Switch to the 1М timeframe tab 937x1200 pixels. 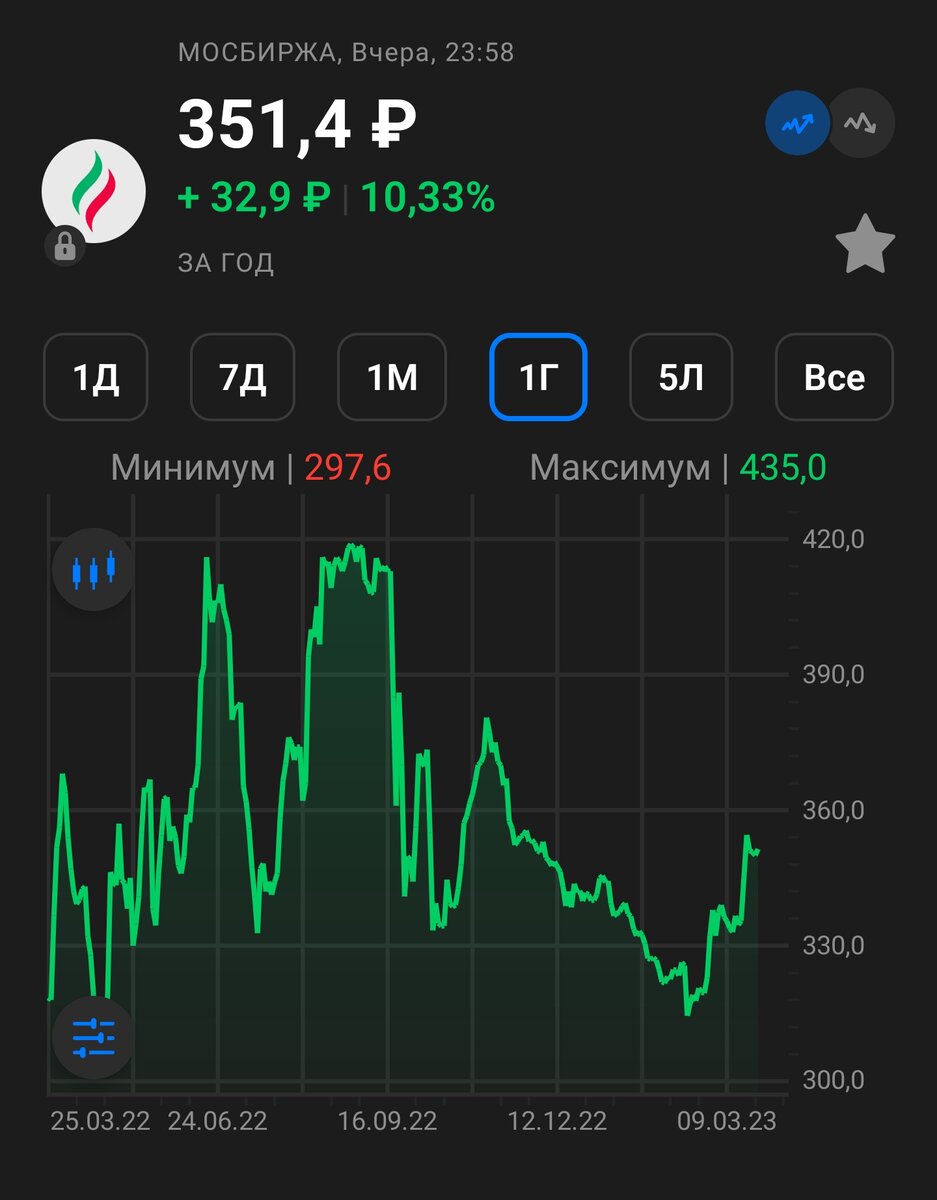pyautogui.click(x=391, y=378)
